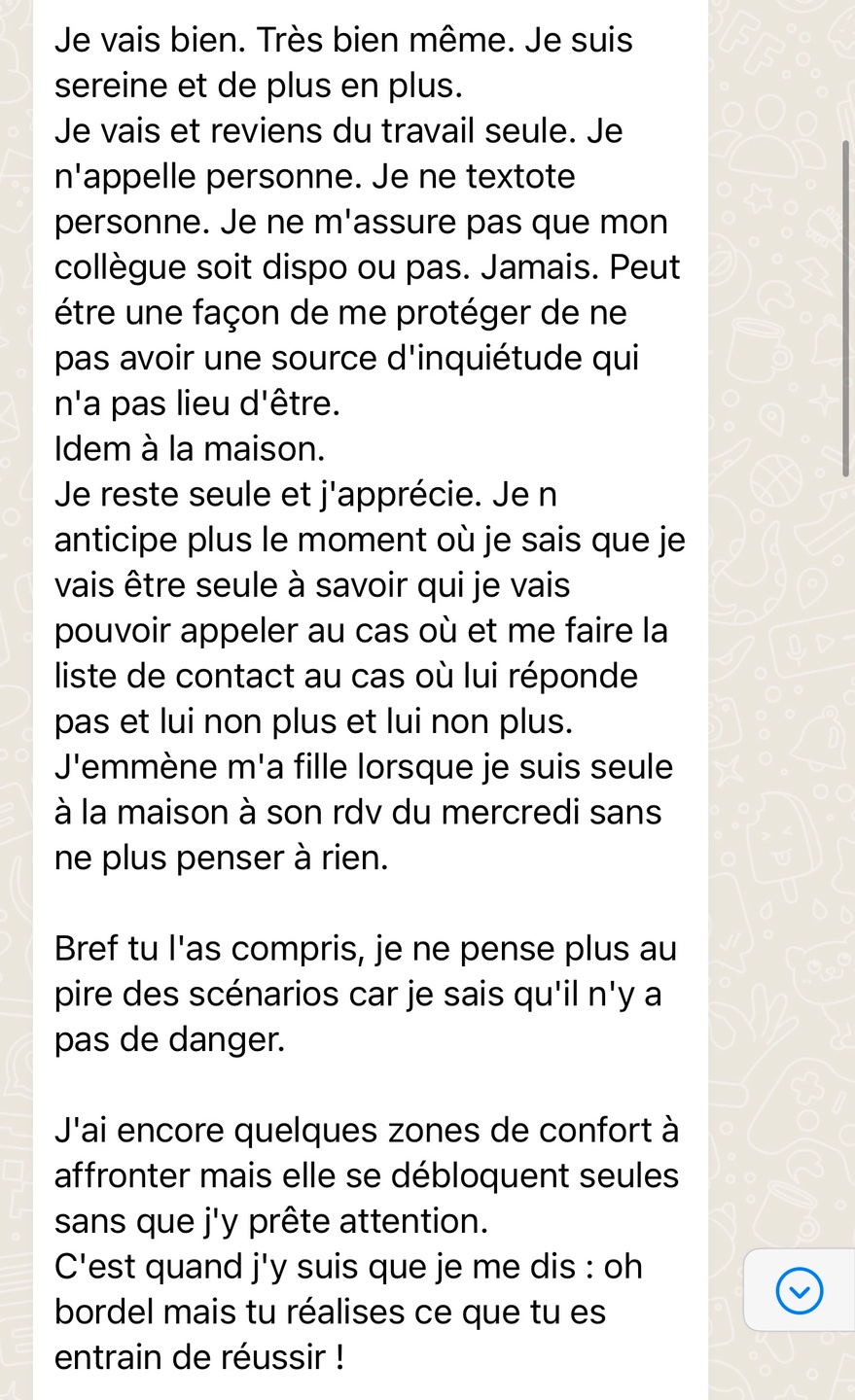Jump to the latest messages with the down arrow
Screen dimensions: 855x1400
[x=800, y=1290]
